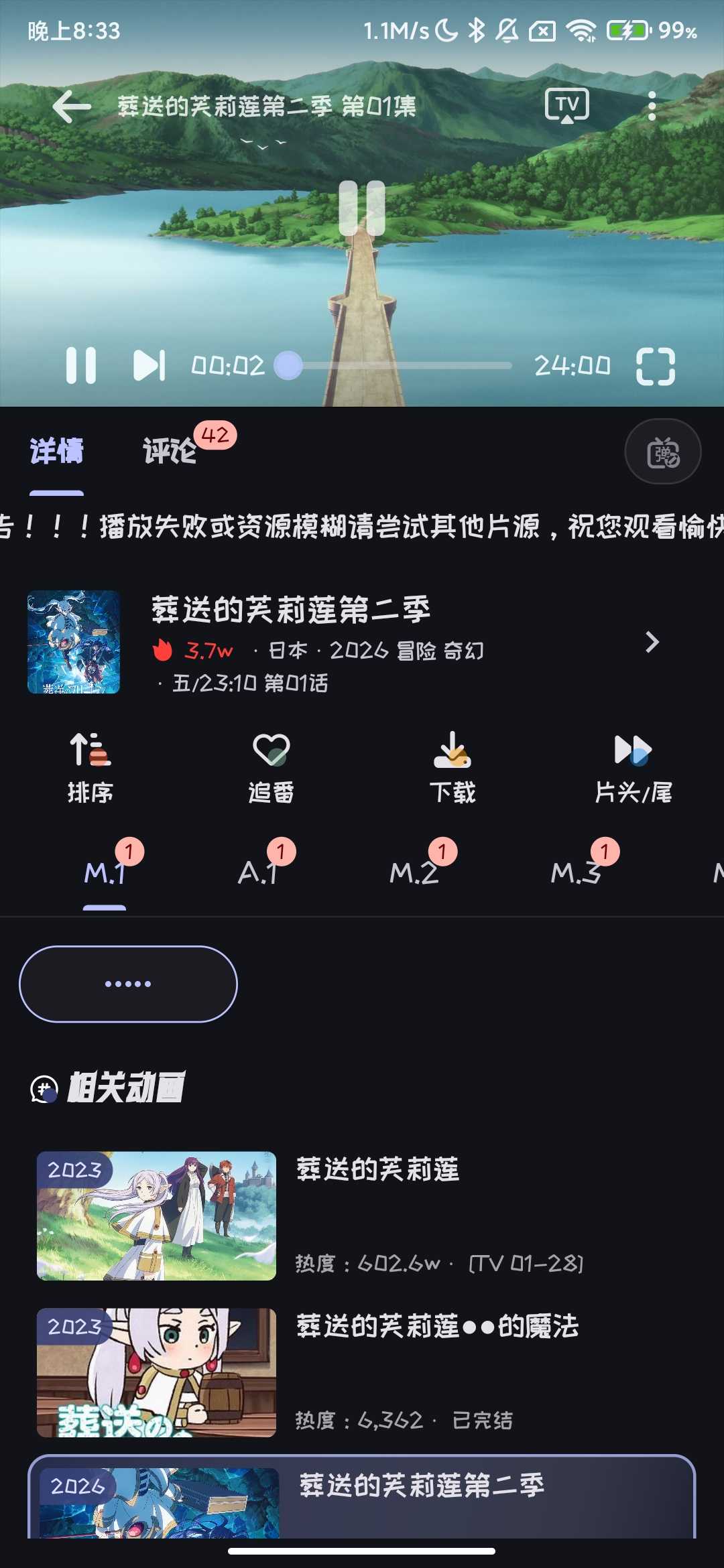This screenshot has width=724, height=1568.
Task: Switch to source M.2
Action: tap(414, 872)
